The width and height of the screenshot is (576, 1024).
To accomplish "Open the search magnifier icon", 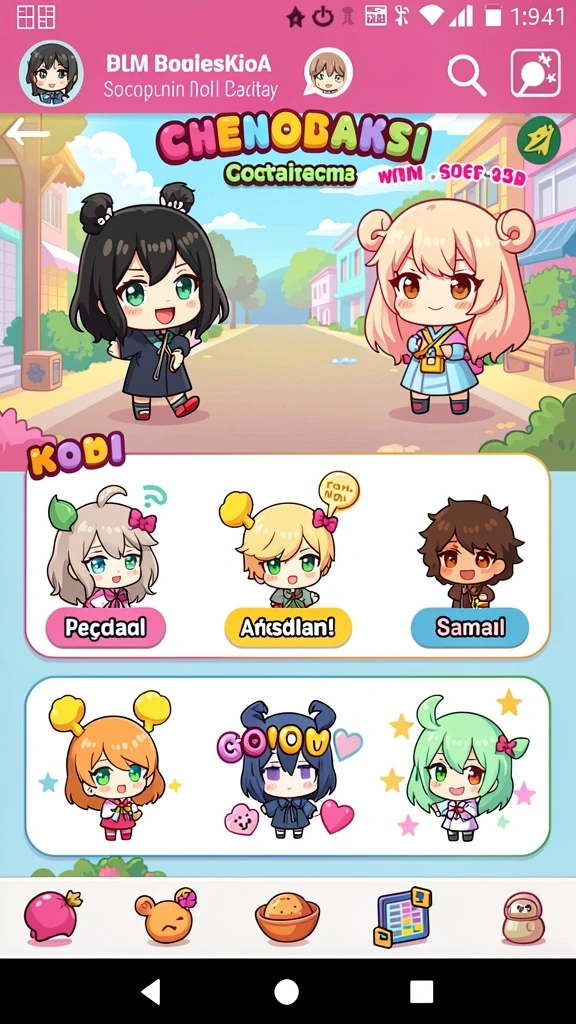I will point(467,74).
